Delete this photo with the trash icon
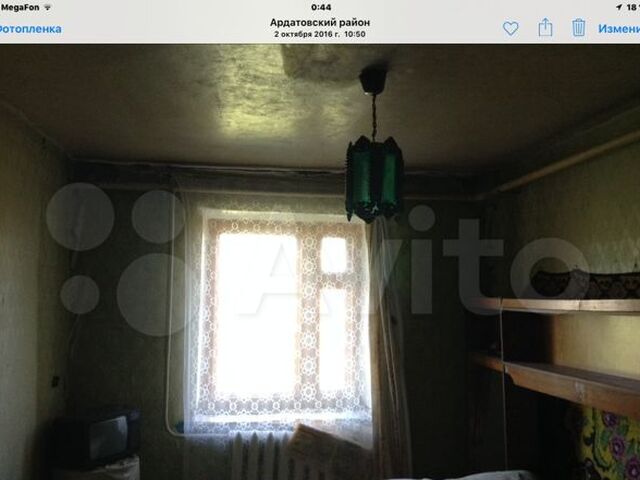640x480 pixels. (x=579, y=28)
